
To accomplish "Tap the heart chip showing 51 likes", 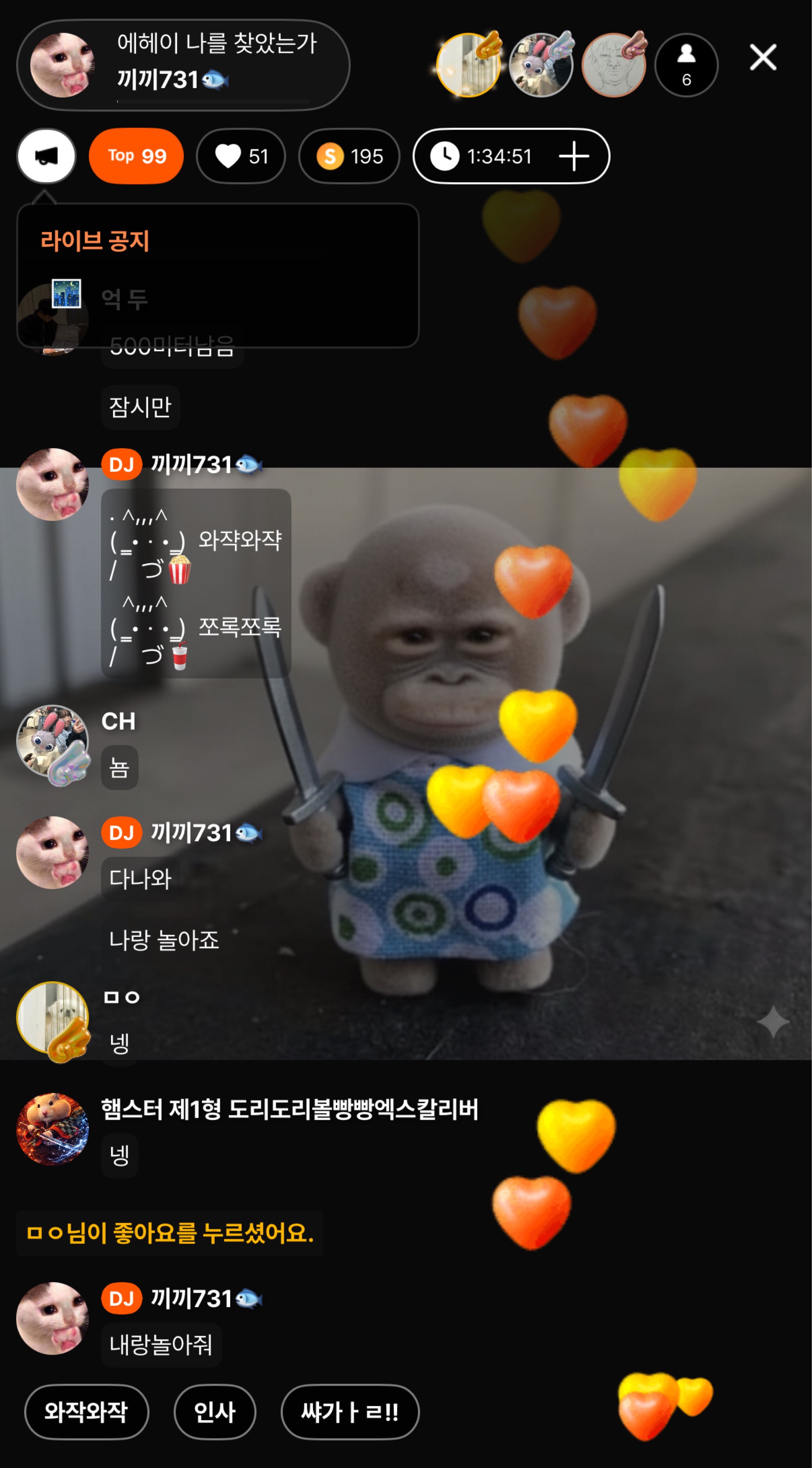I will pyautogui.click(x=241, y=156).
